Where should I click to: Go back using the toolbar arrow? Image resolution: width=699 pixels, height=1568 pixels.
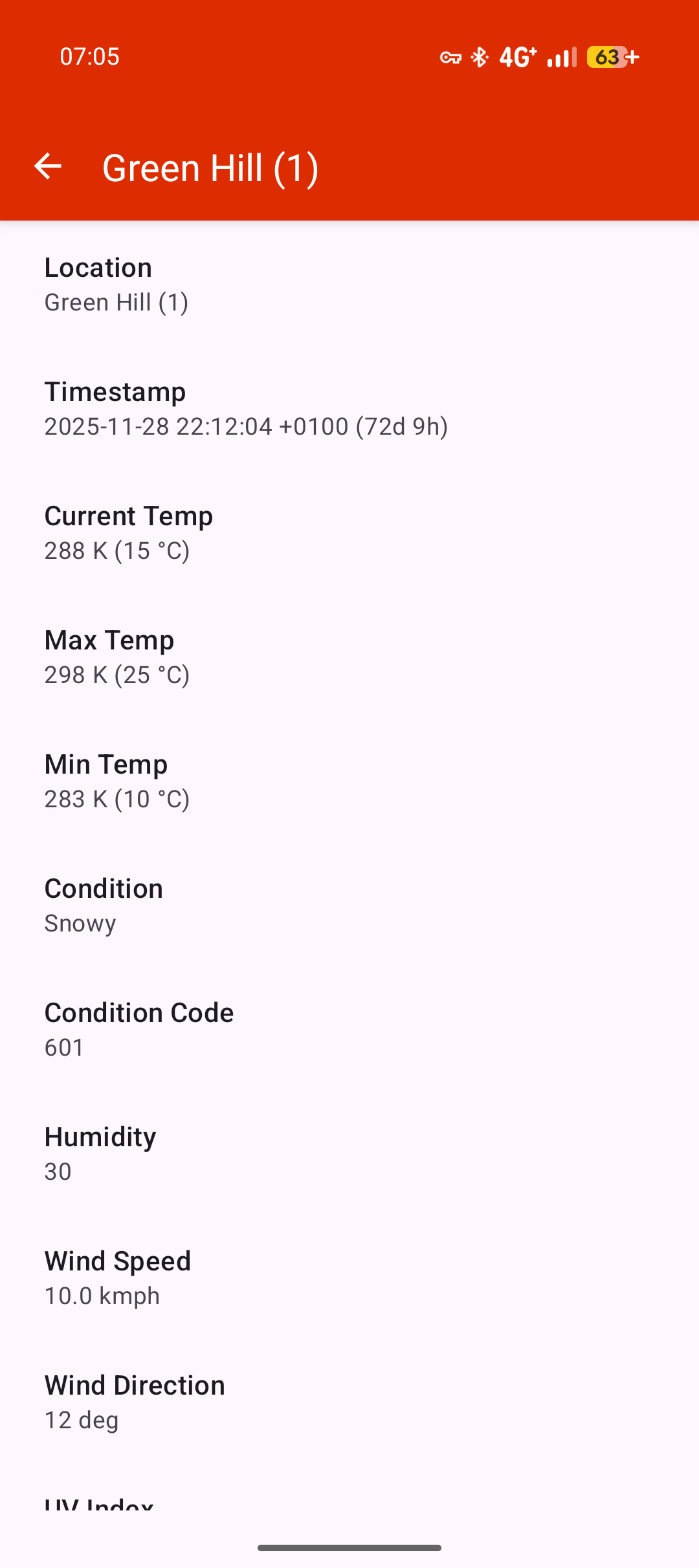[x=47, y=167]
